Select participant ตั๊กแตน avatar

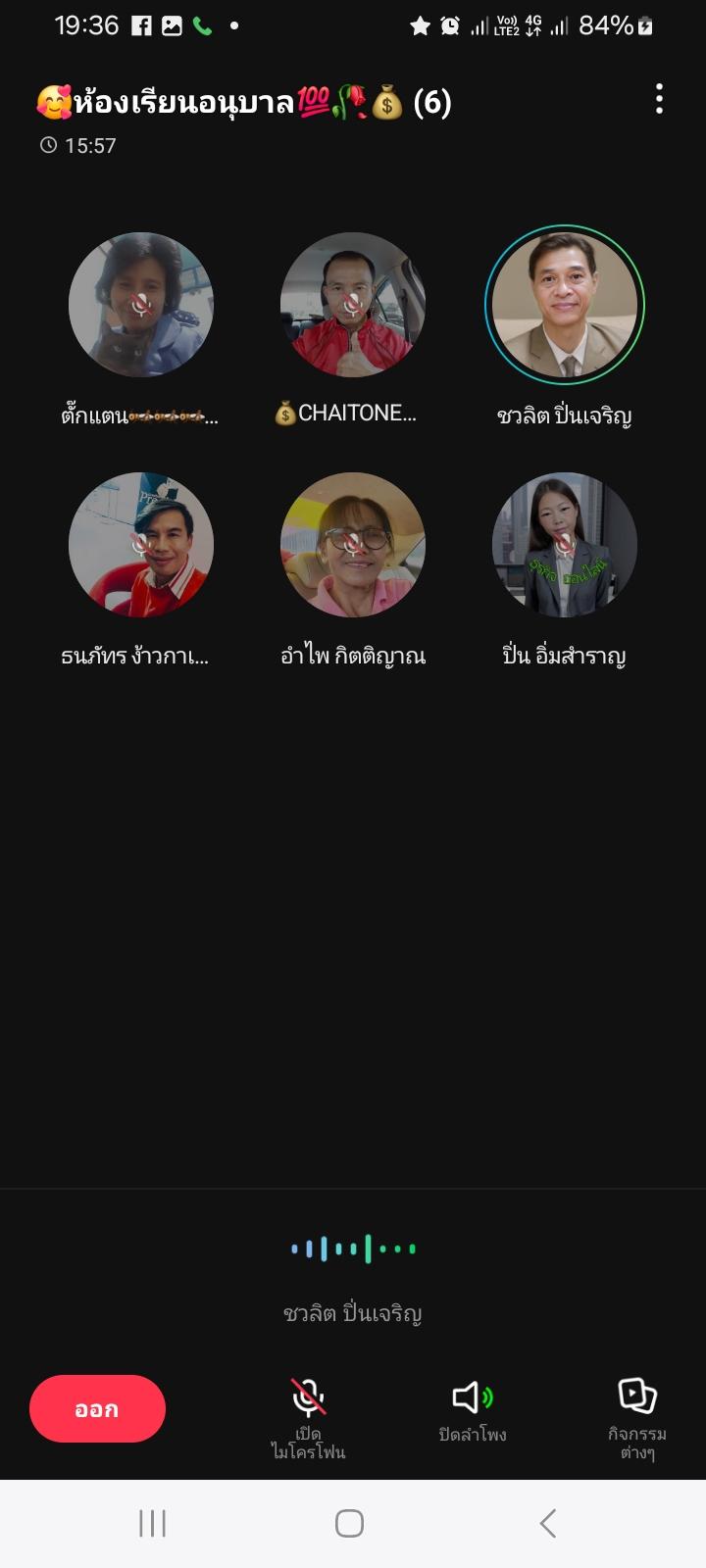[141, 305]
